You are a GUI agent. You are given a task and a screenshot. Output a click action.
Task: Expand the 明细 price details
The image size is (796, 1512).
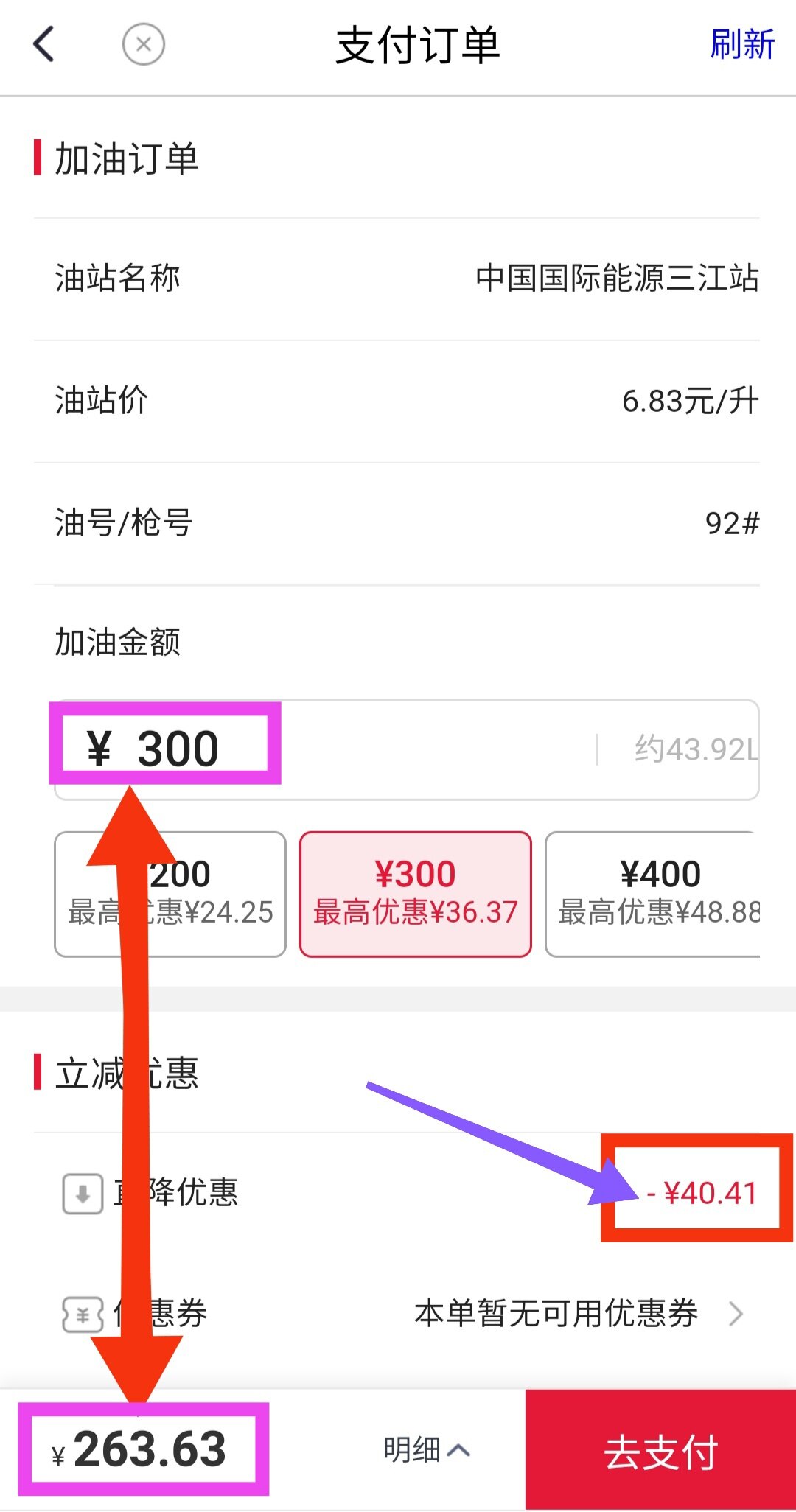[426, 1449]
